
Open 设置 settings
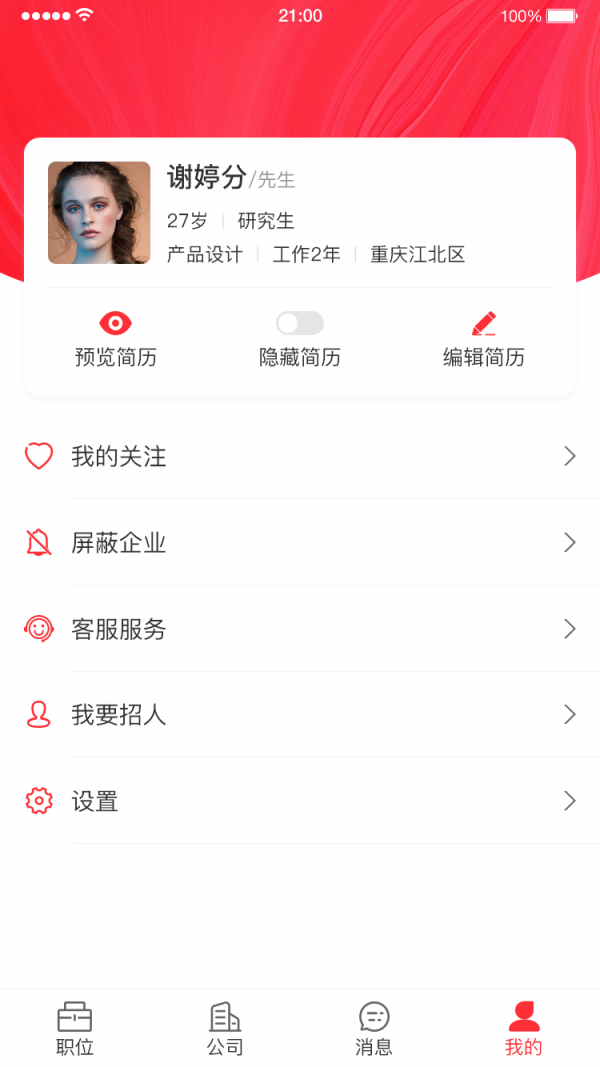[x=300, y=801]
